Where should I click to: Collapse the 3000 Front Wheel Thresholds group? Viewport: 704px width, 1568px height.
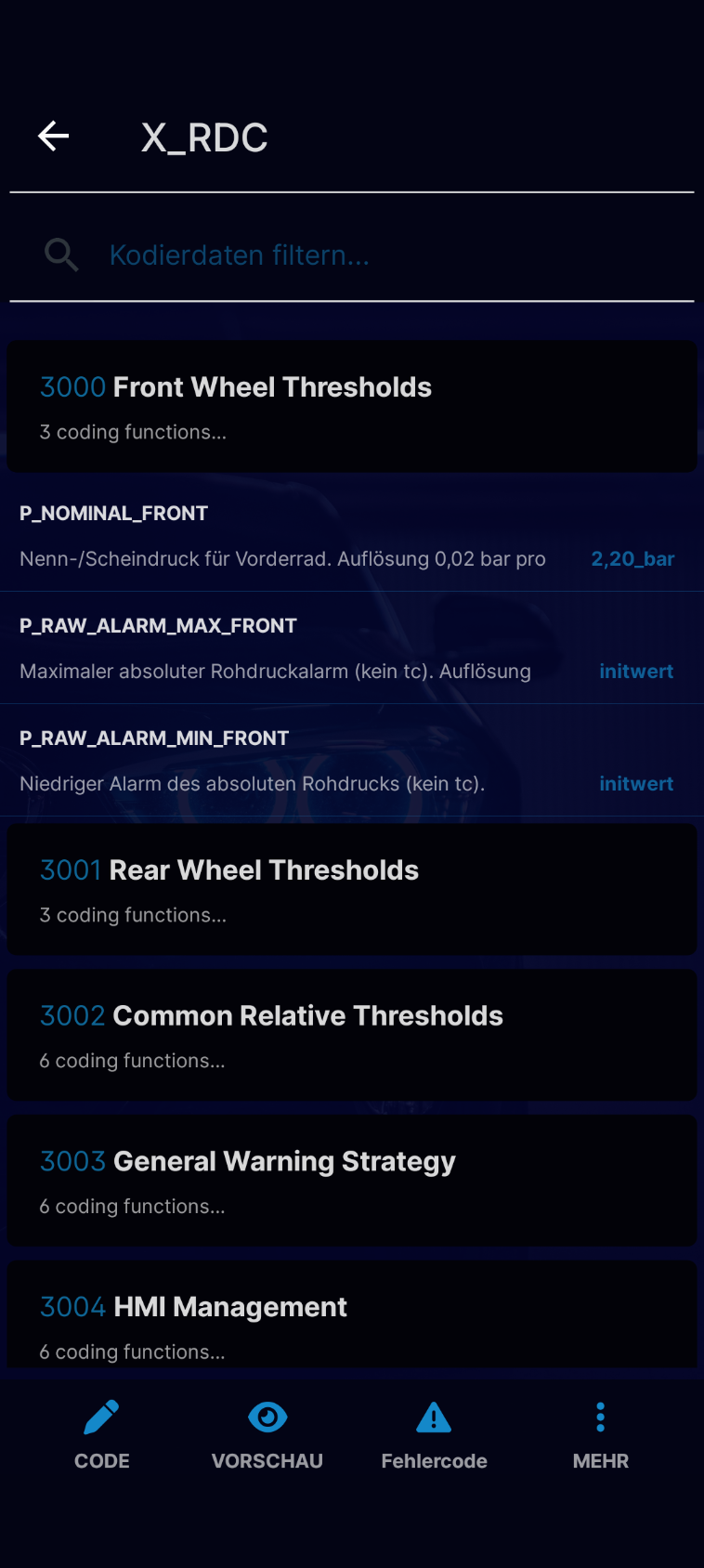352,407
